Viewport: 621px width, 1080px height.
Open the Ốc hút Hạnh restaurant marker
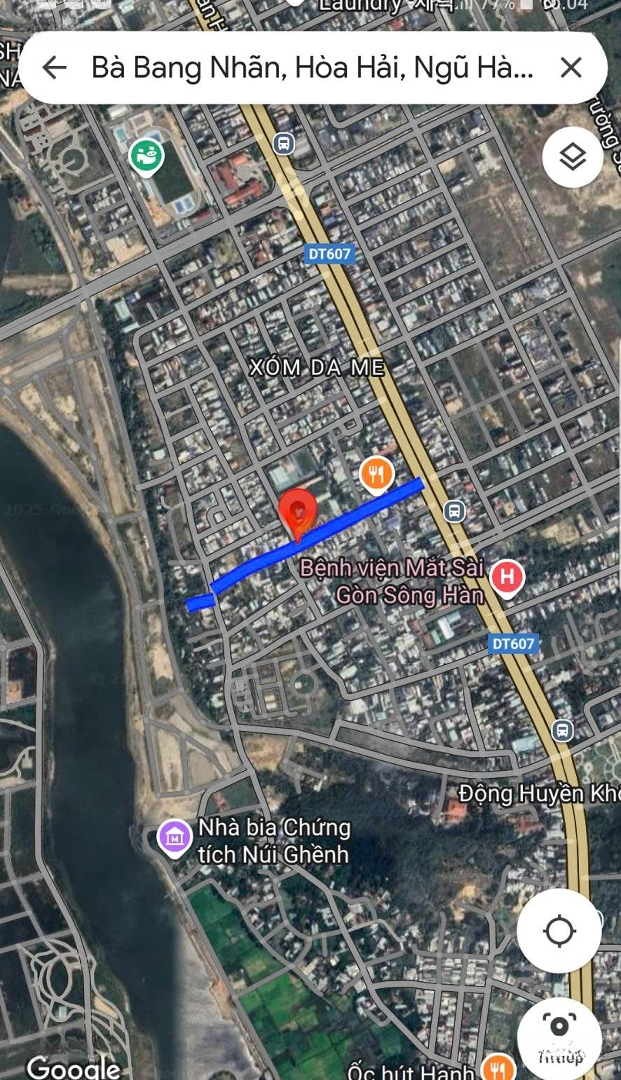pos(497,1068)
